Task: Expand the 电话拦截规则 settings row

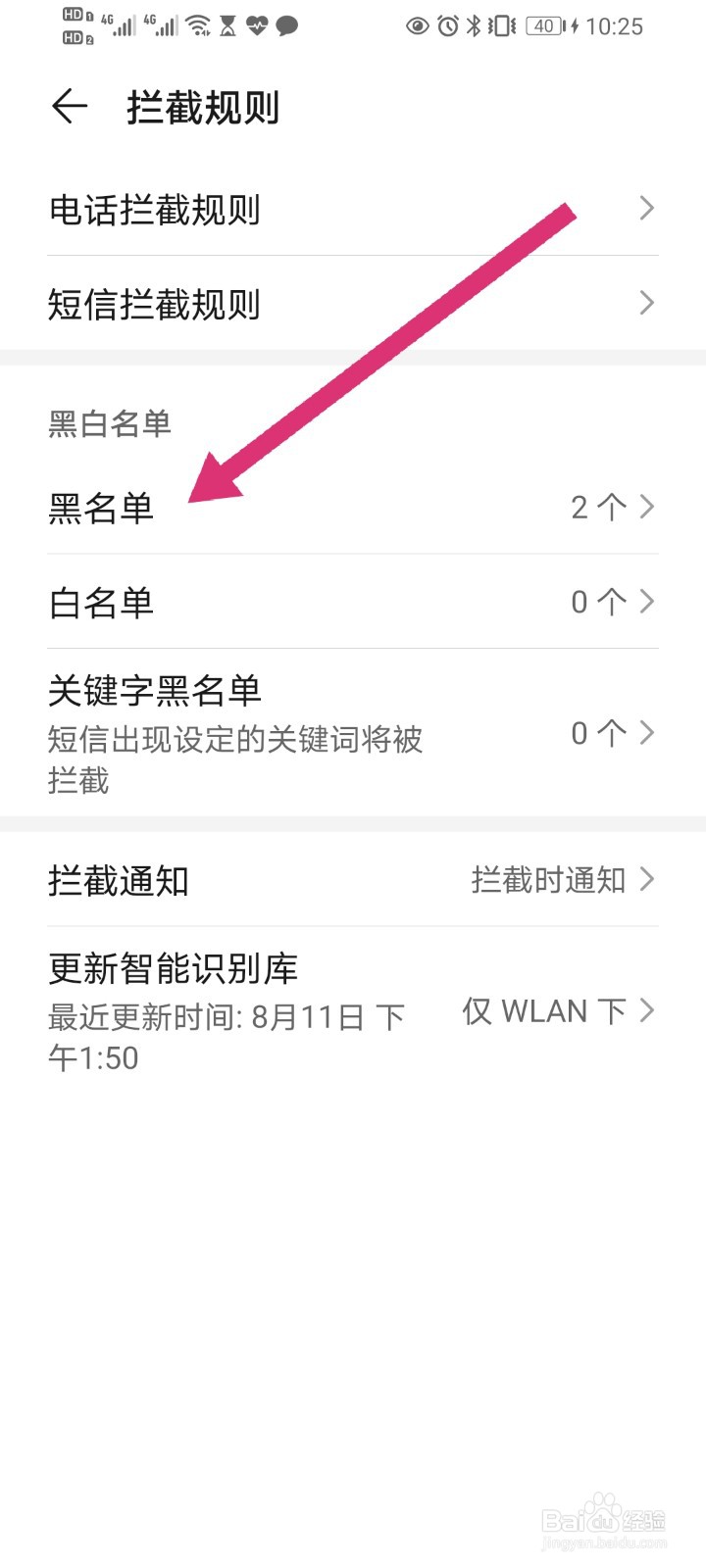Action: pos(353,209)
